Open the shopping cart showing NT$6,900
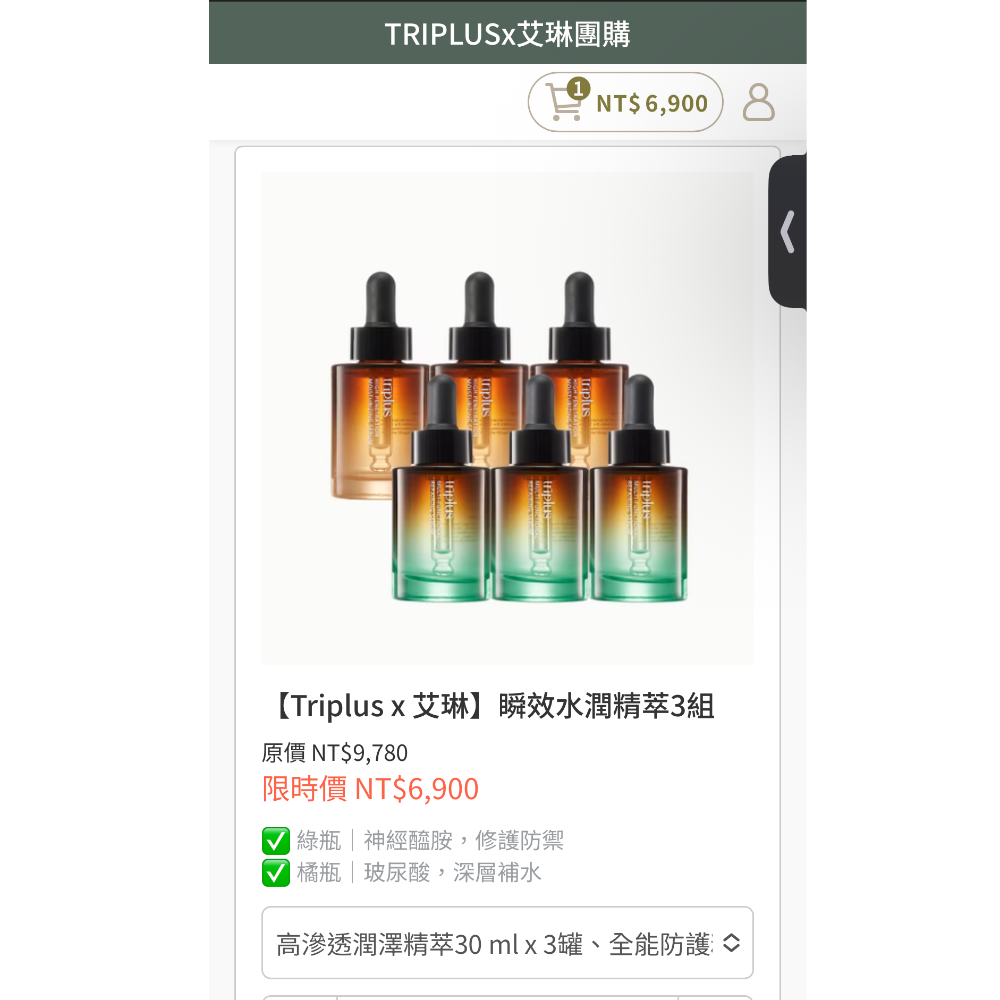Screen dimensions: 1000x1000 pos(625,103)
